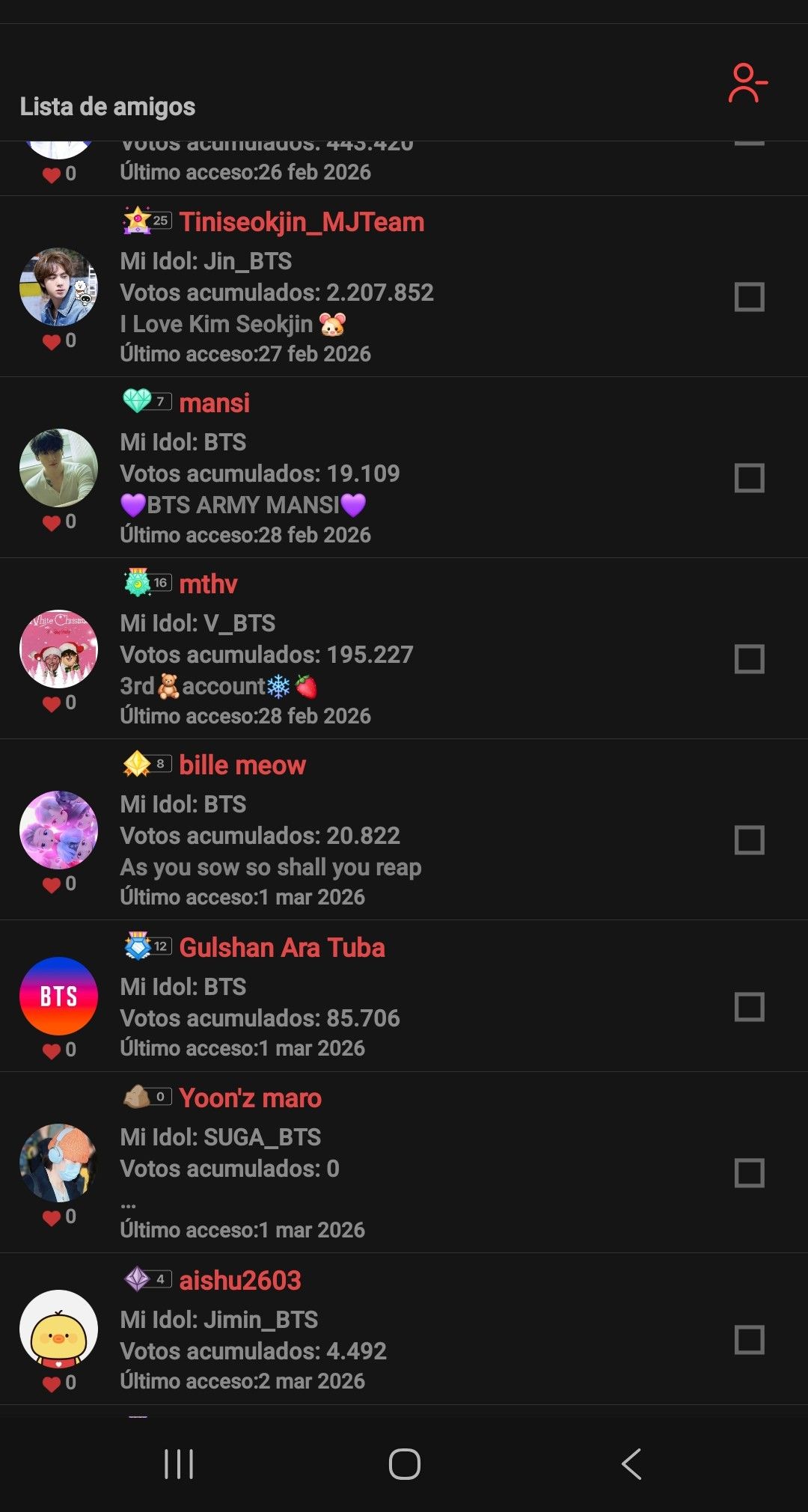Tick aishu2603's checkbox
The height and width of the screenshot is (1512, 808).
point(749,1340)
